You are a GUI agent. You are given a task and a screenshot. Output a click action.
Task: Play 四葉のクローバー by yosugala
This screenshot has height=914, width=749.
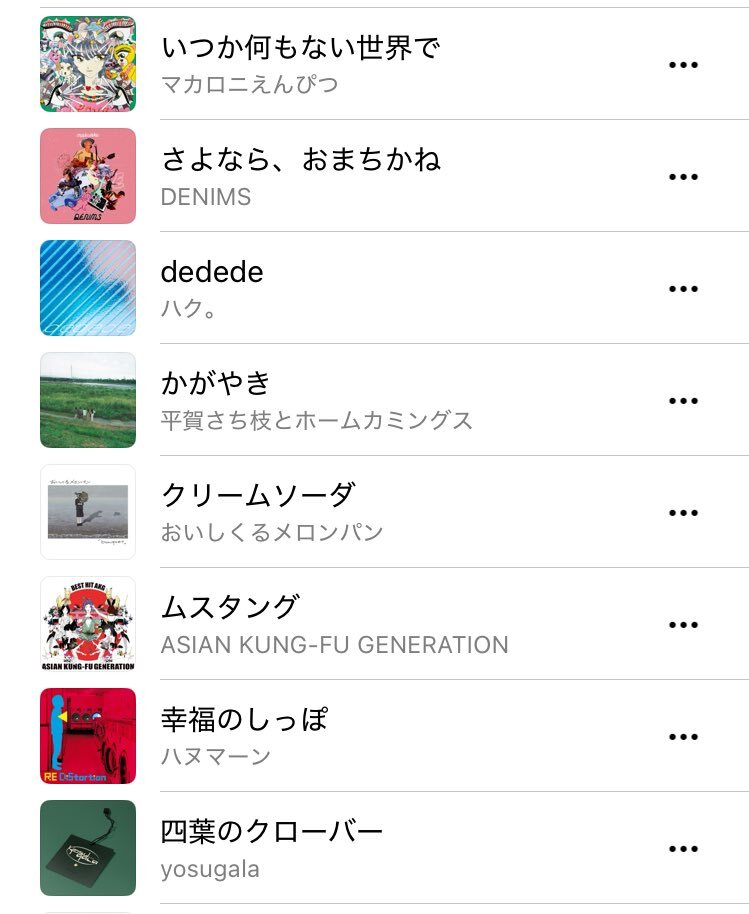tap(272, 832)
